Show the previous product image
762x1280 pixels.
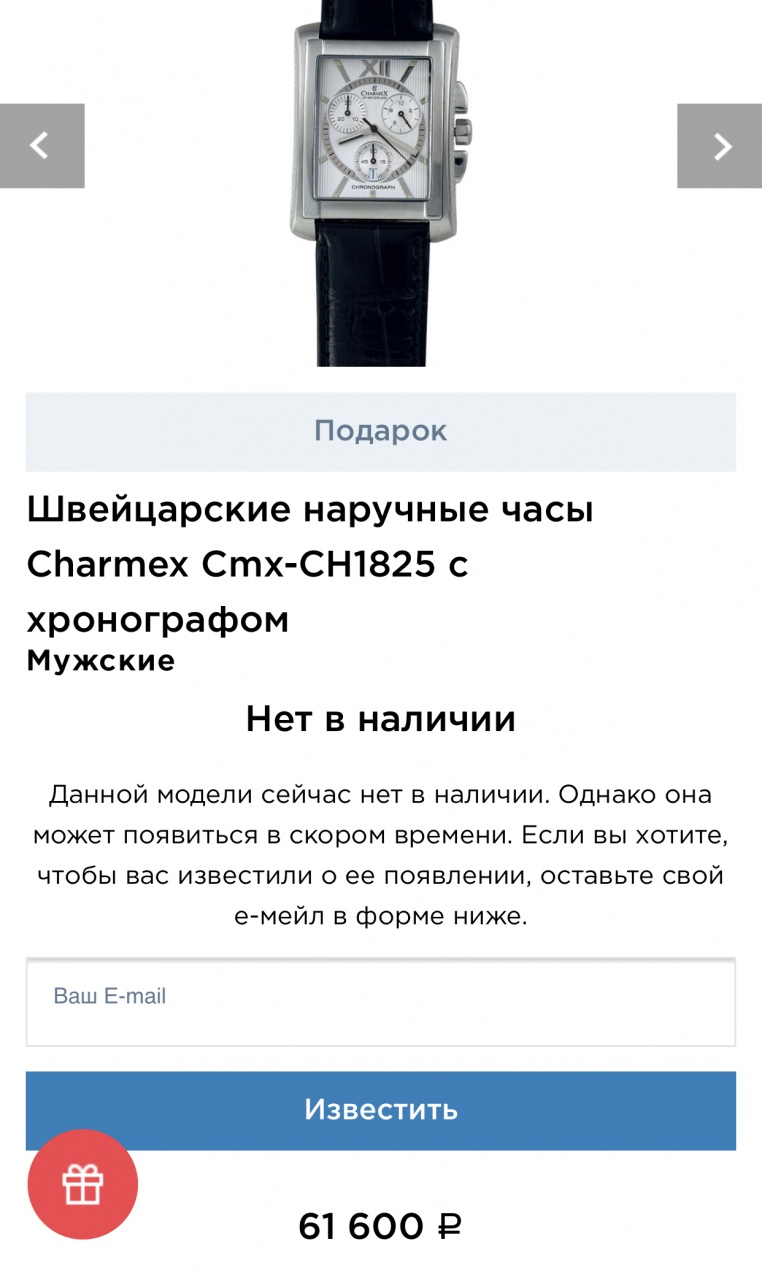(41, 146)
